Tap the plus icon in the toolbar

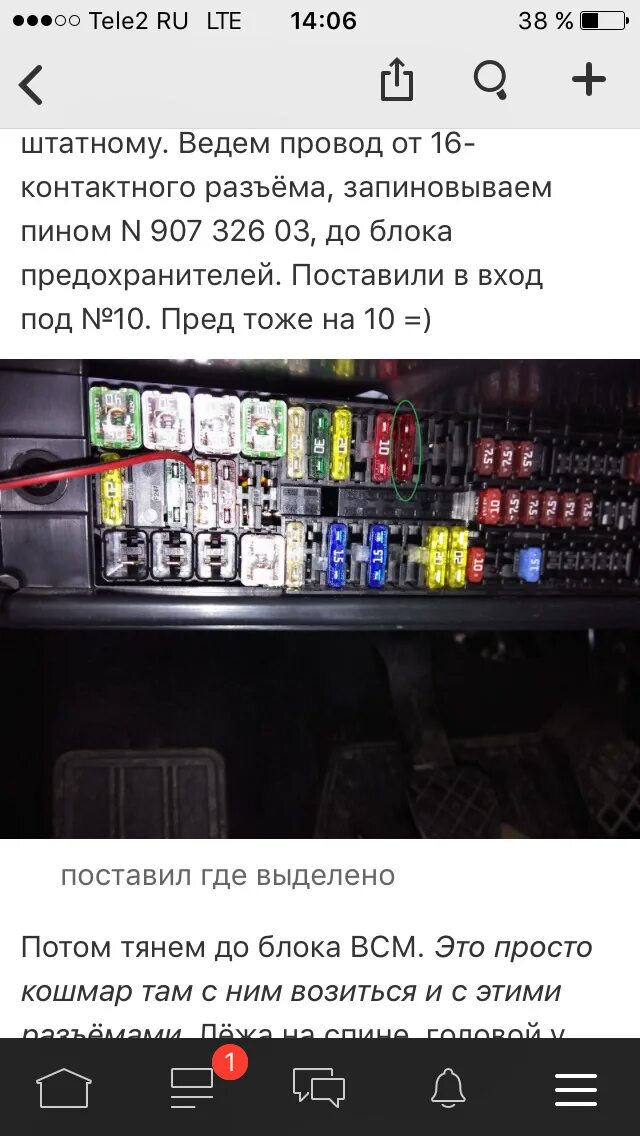(x=589, y=79)
